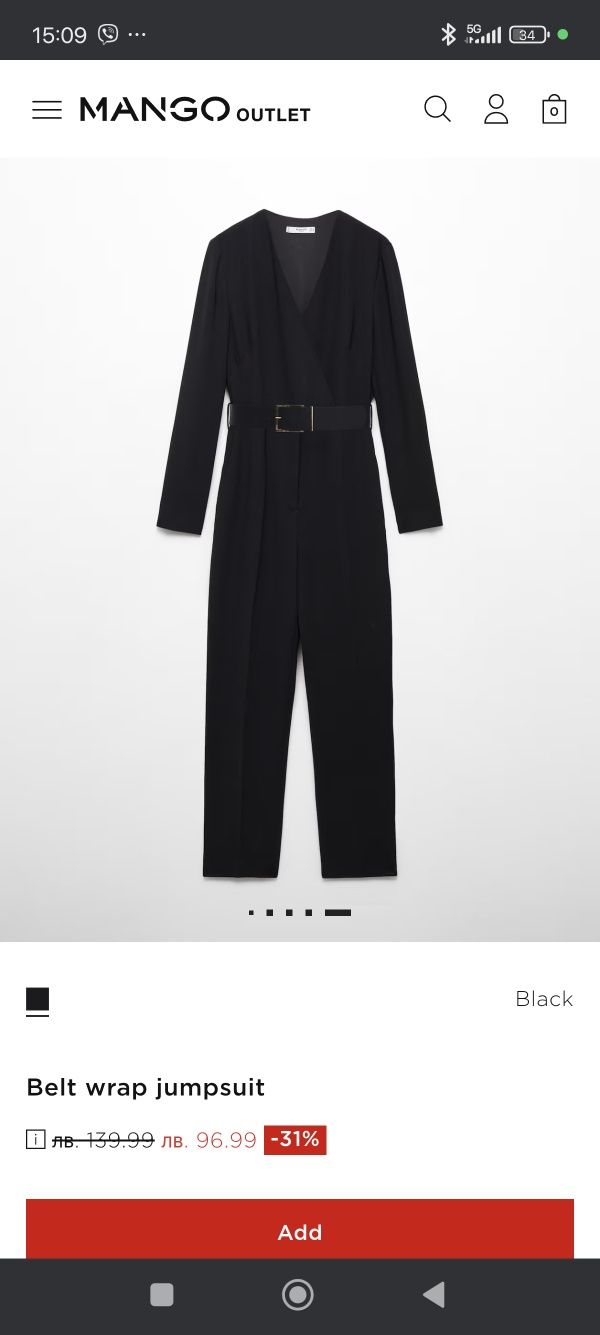
Task: Go back with the system back button
Action: [x=434, y=1295]
